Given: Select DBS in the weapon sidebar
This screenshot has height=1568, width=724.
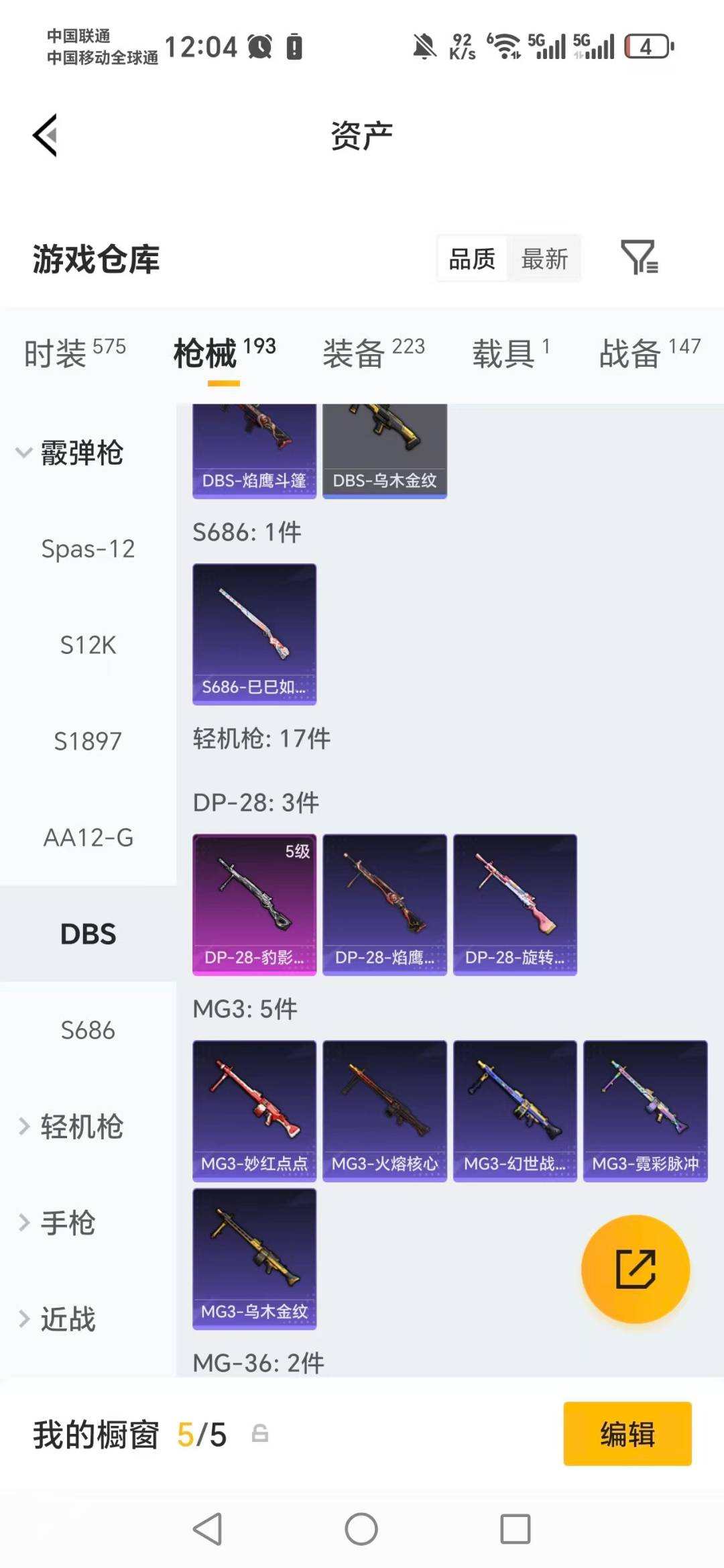Looking at the screenshot, I should [88, 934].
